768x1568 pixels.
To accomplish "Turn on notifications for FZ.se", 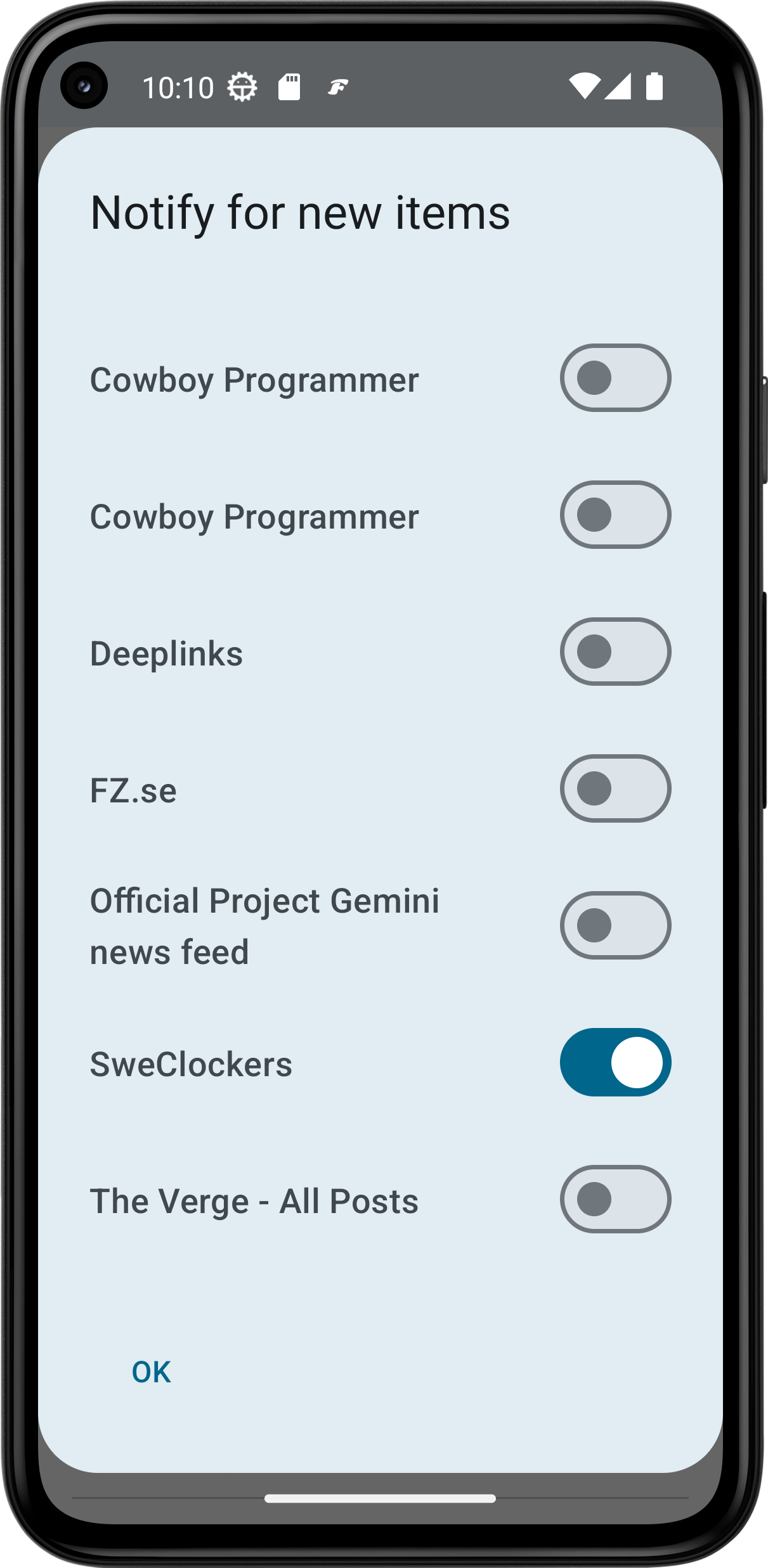I will (x=614, y=789).
